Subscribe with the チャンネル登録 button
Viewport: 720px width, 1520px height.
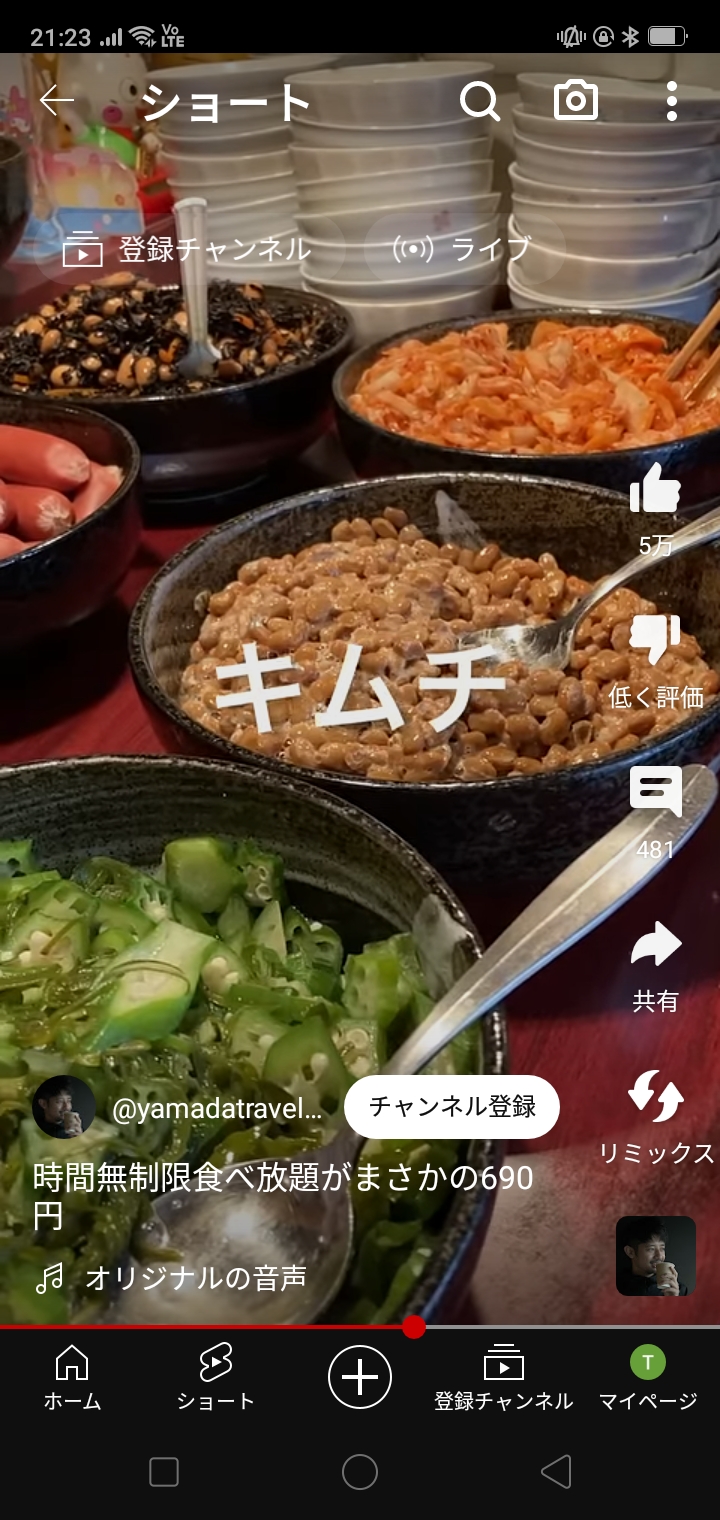click(x=452, y=1107)
